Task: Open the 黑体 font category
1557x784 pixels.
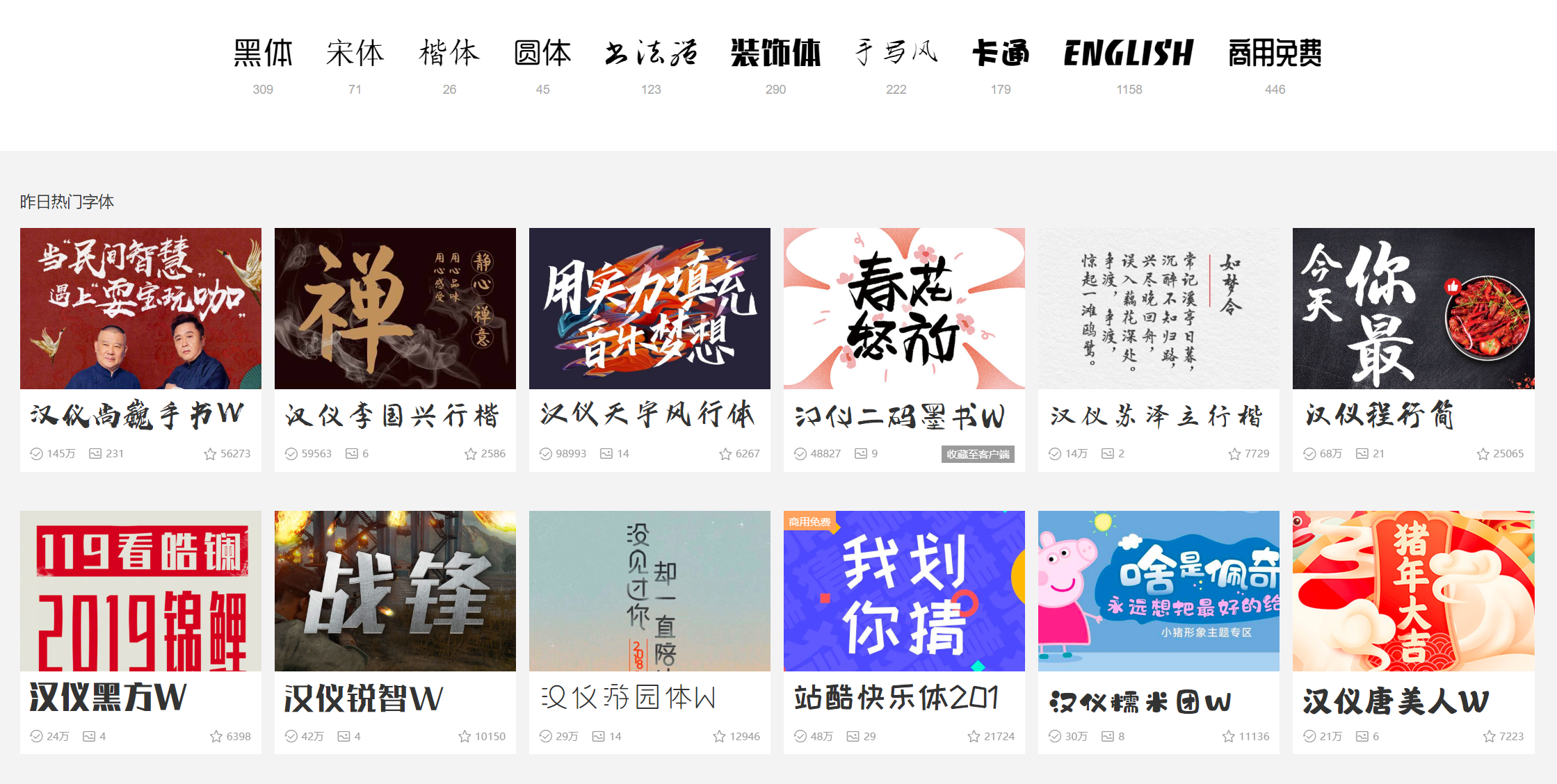Action: click(263, 54)
